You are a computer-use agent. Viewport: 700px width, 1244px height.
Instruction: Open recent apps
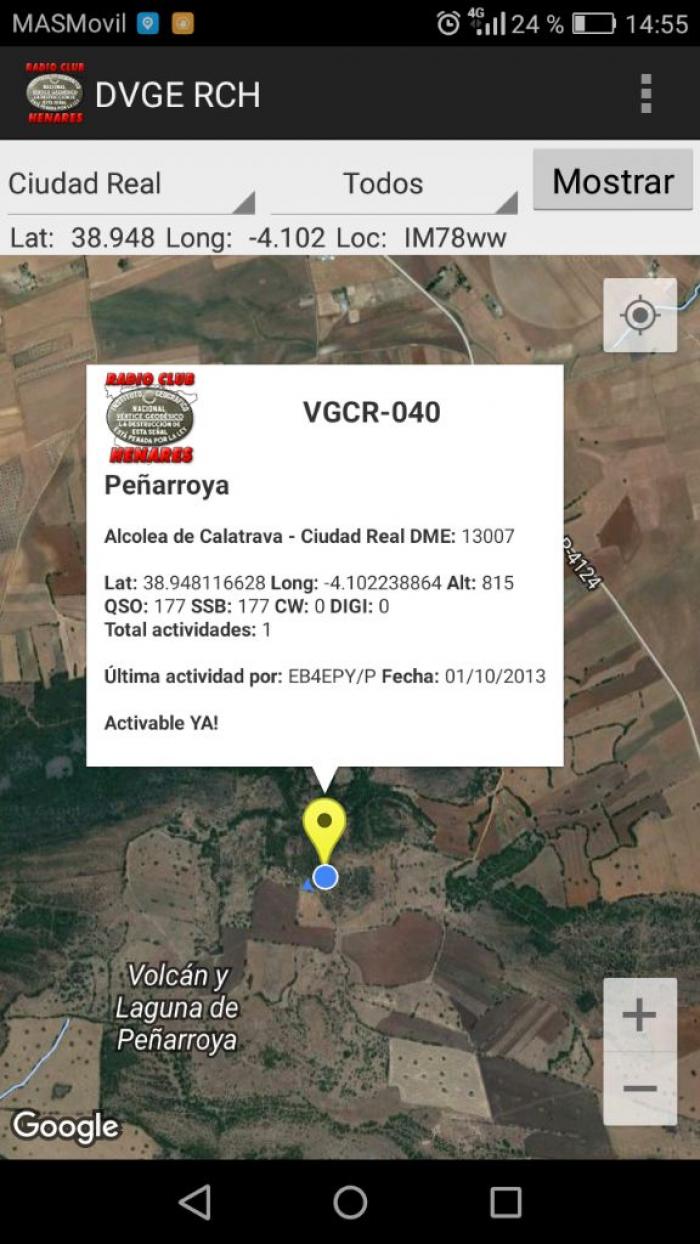506,1202
